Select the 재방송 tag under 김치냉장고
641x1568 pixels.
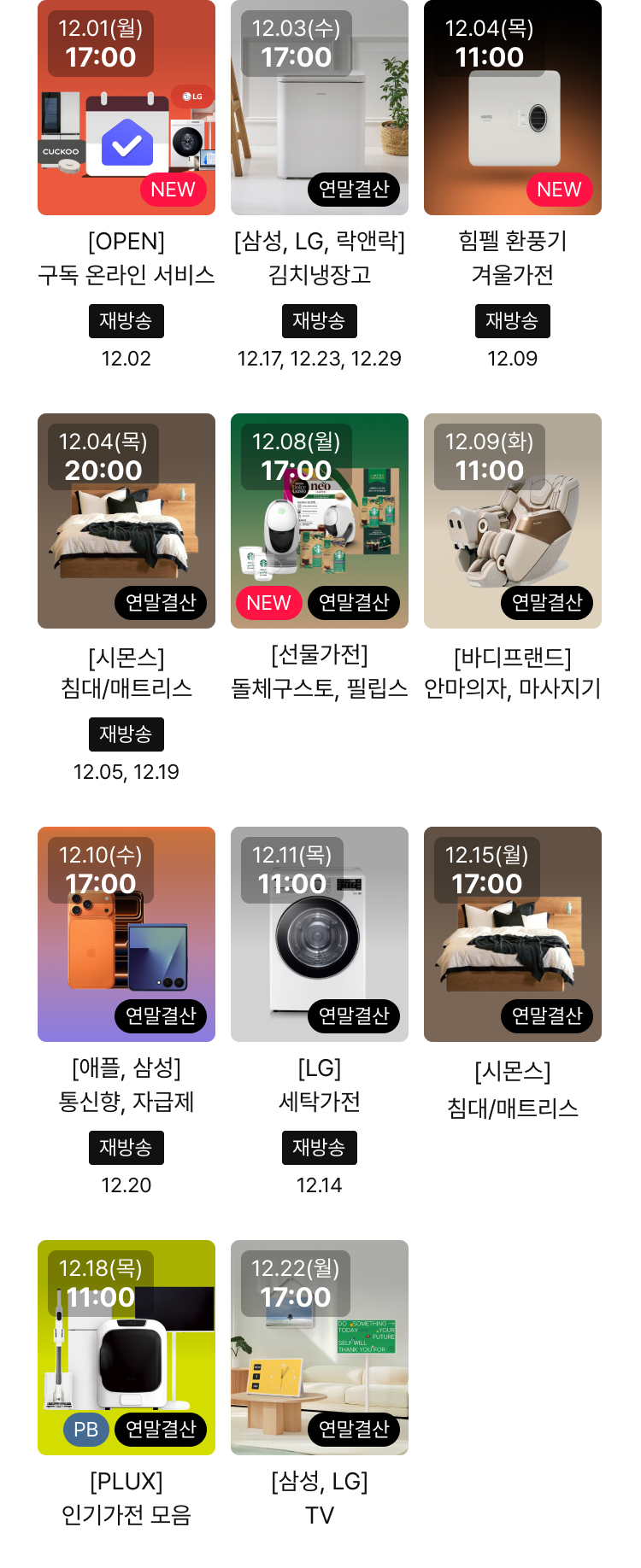tap(320, 321)
